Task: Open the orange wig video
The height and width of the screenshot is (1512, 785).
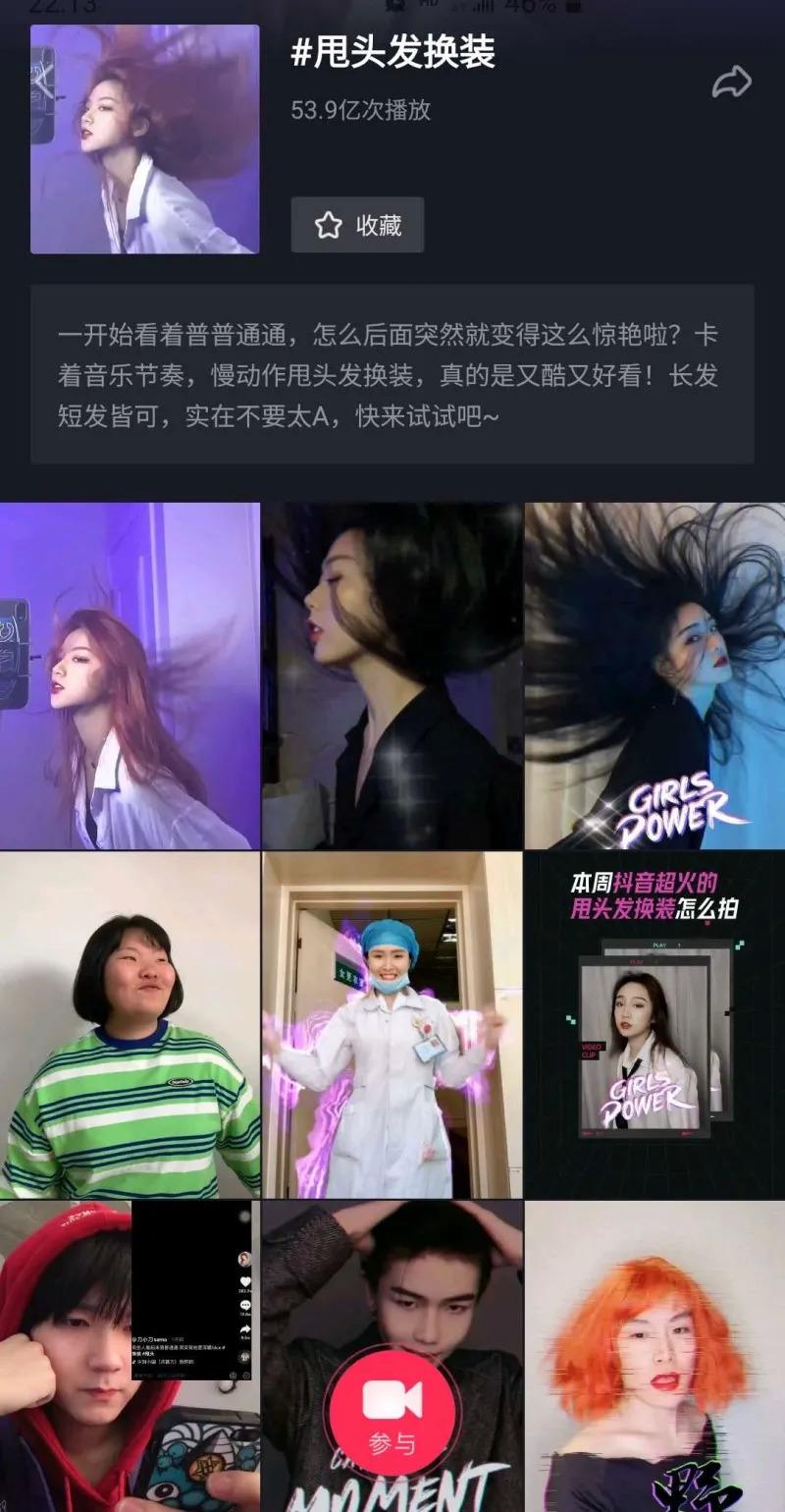Action: click(654, 1355)
